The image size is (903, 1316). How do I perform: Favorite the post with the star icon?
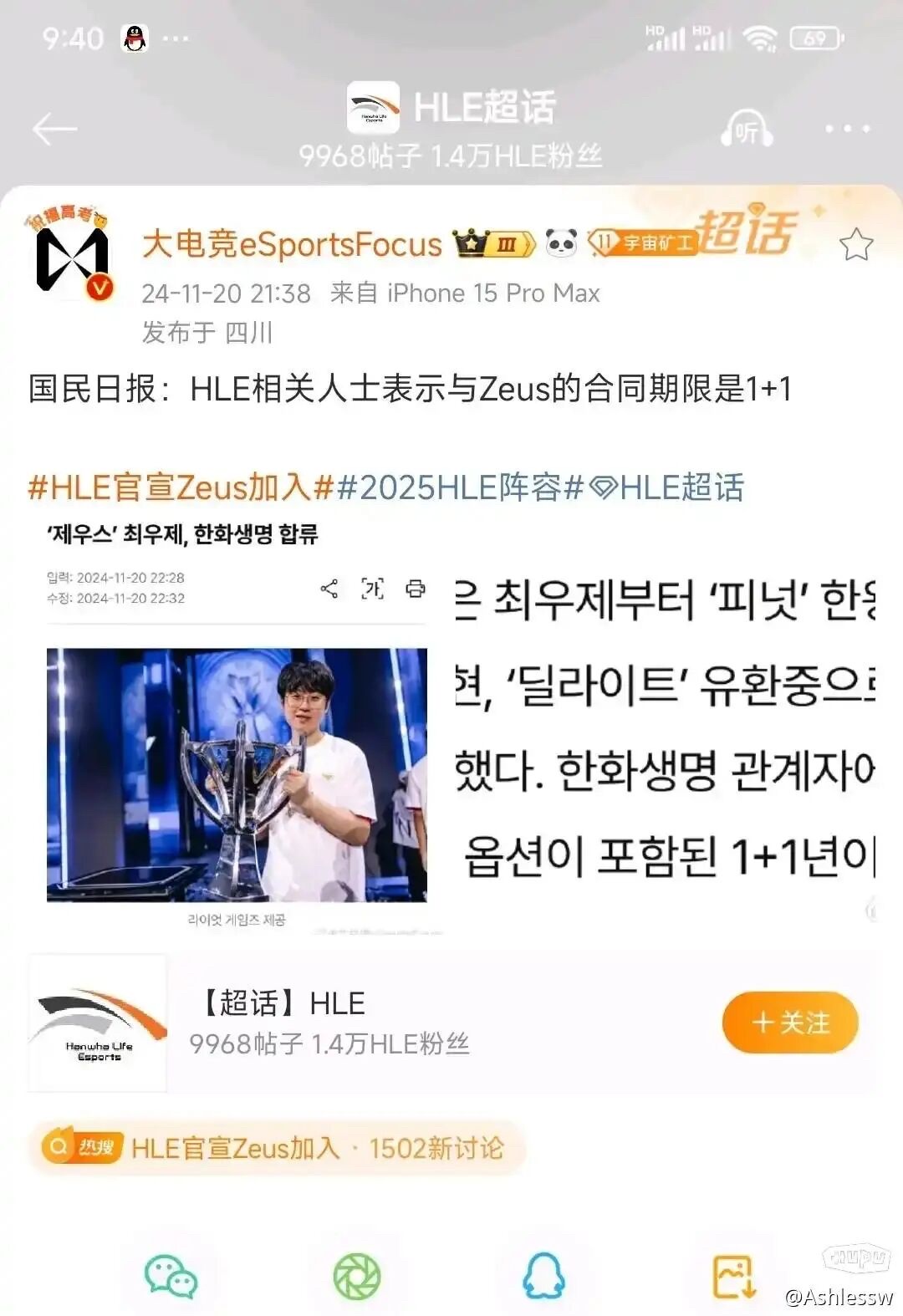click(855, 245)
